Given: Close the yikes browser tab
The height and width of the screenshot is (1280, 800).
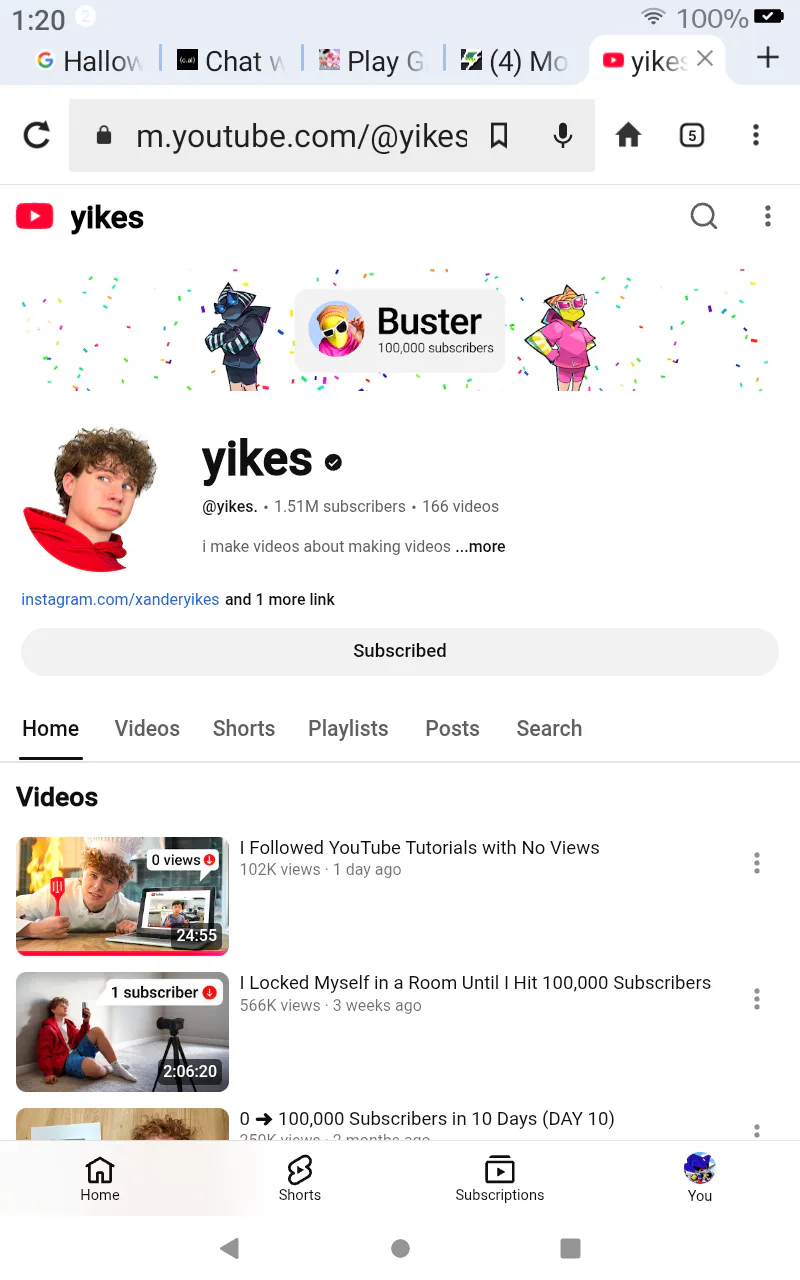Looking at the screenshot, I should pyautogui.click(x=705, y=59).
